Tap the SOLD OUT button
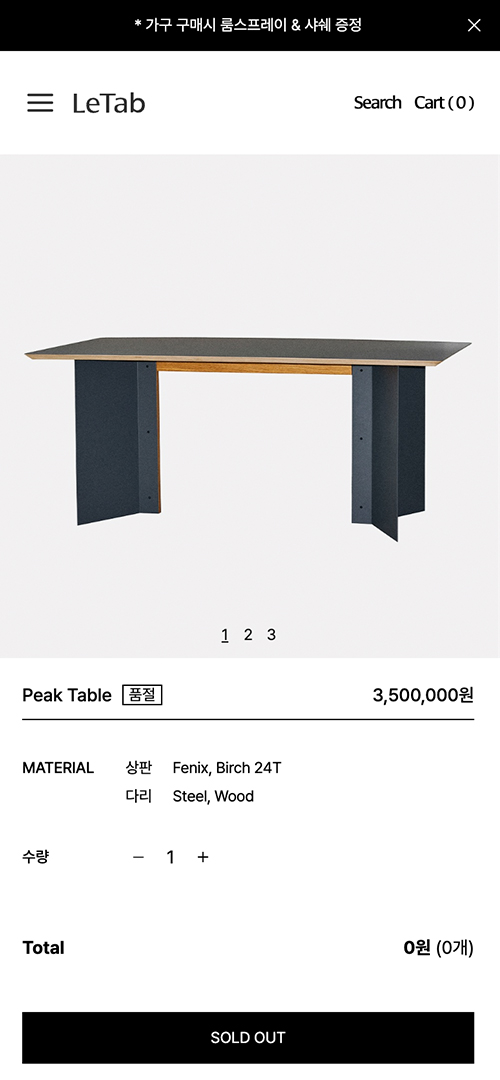The image size is (500, 1080). point(248,1037)
